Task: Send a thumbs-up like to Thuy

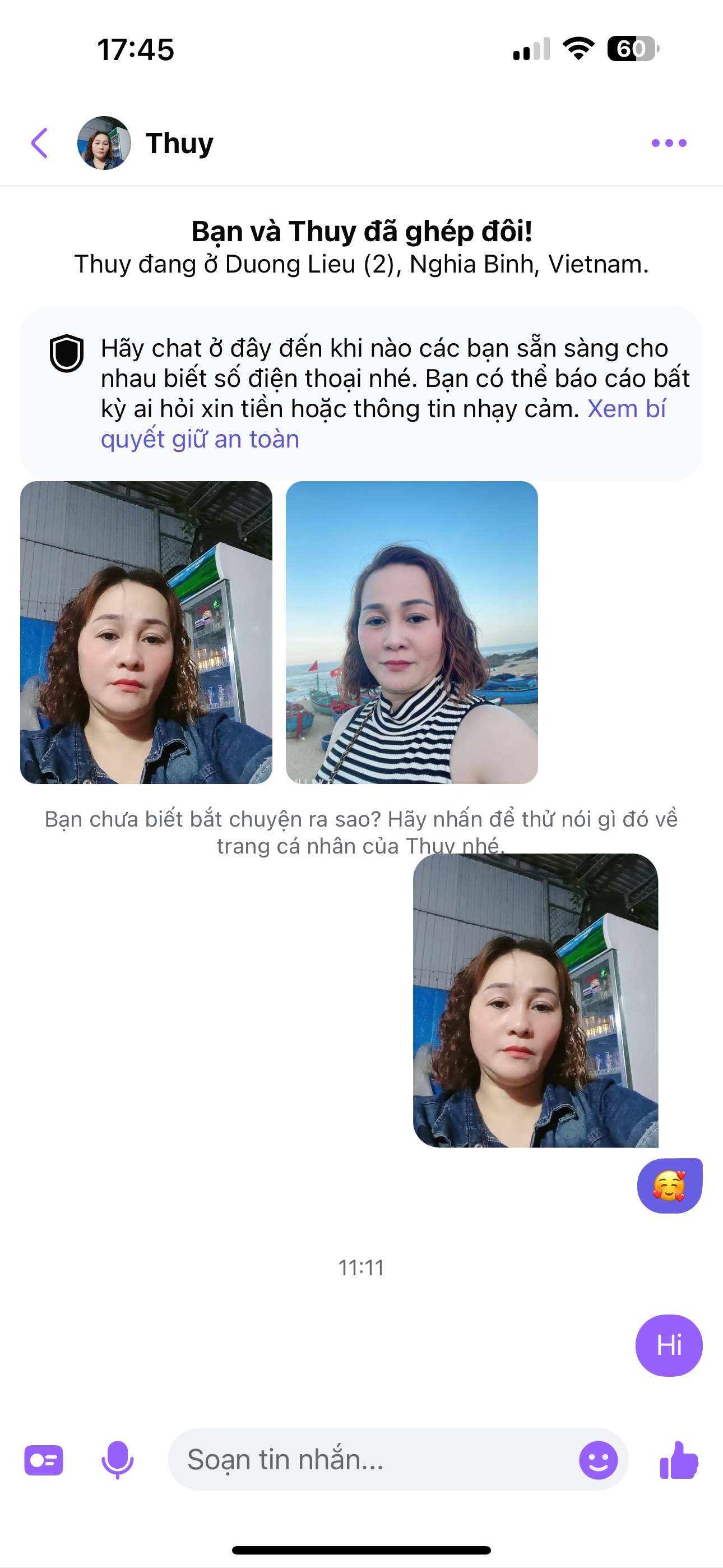Action: coord(679,1460)
